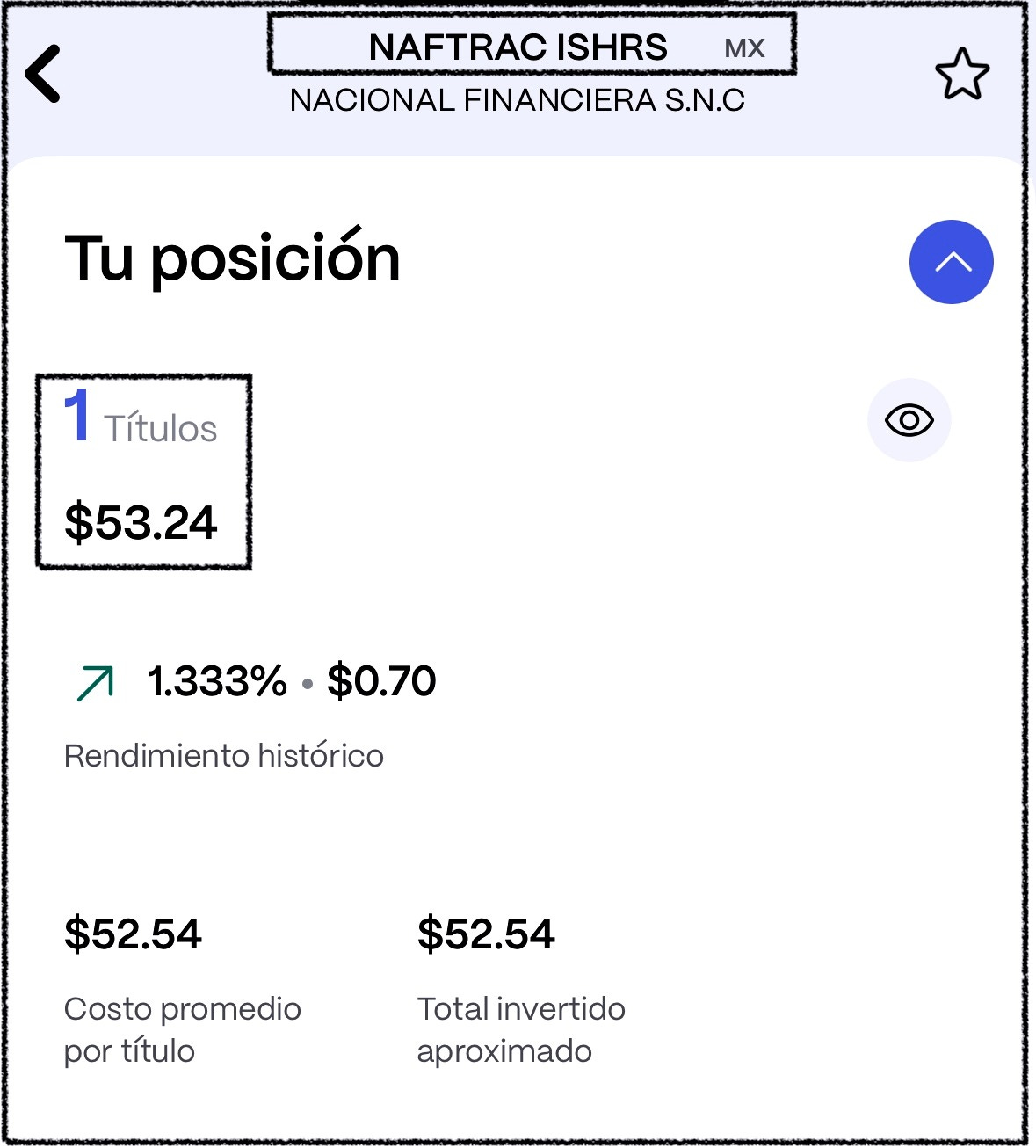
Task: Collapse the Tu posición section
Action: 951,262
